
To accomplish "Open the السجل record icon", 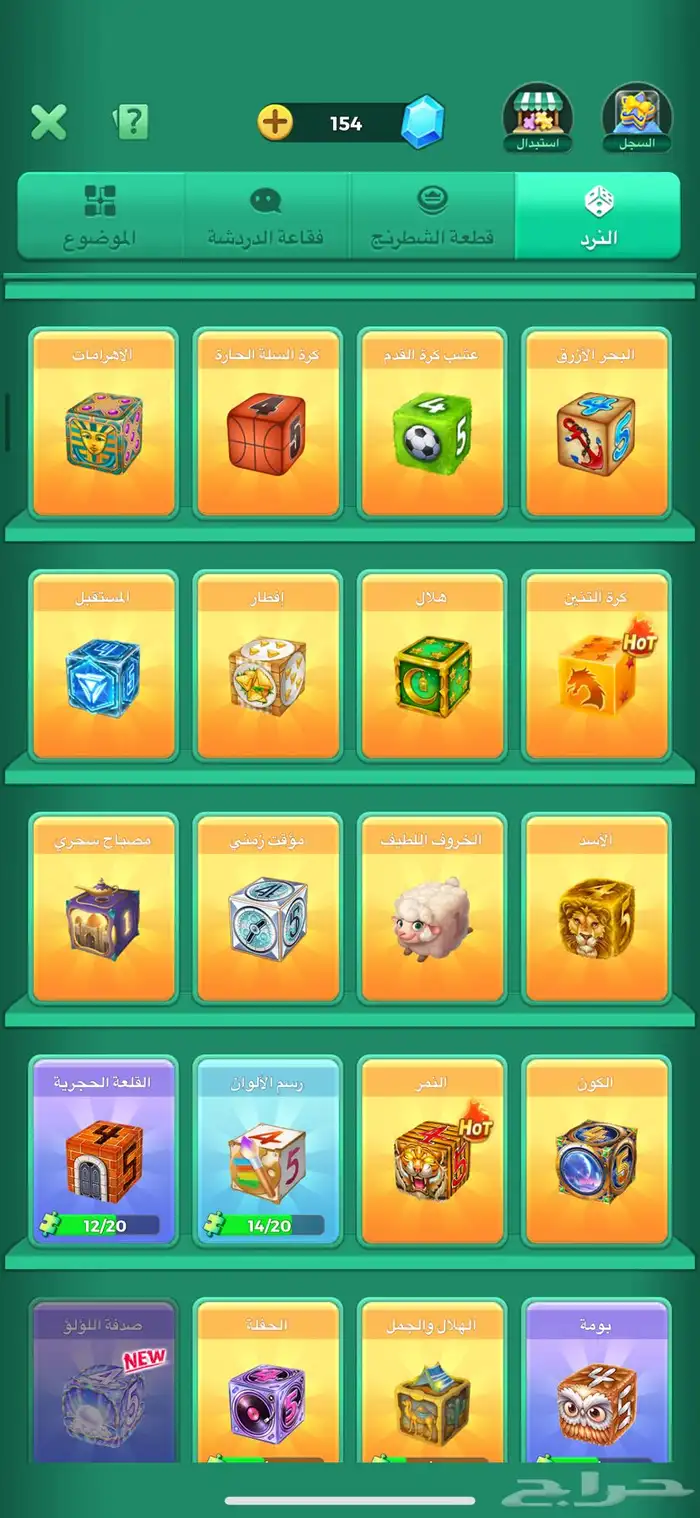I will [637, 118].
